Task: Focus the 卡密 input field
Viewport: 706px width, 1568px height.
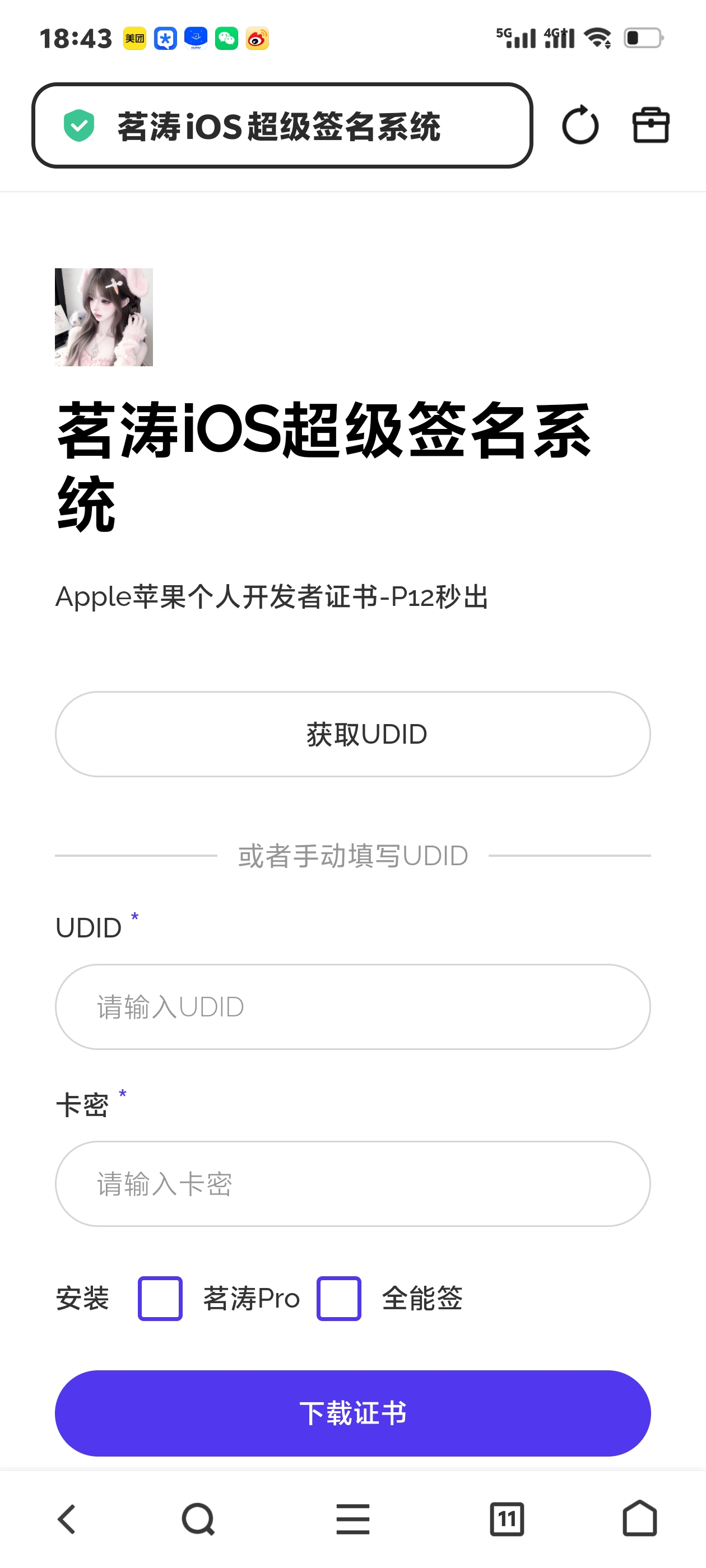Action: point(352,1184)
